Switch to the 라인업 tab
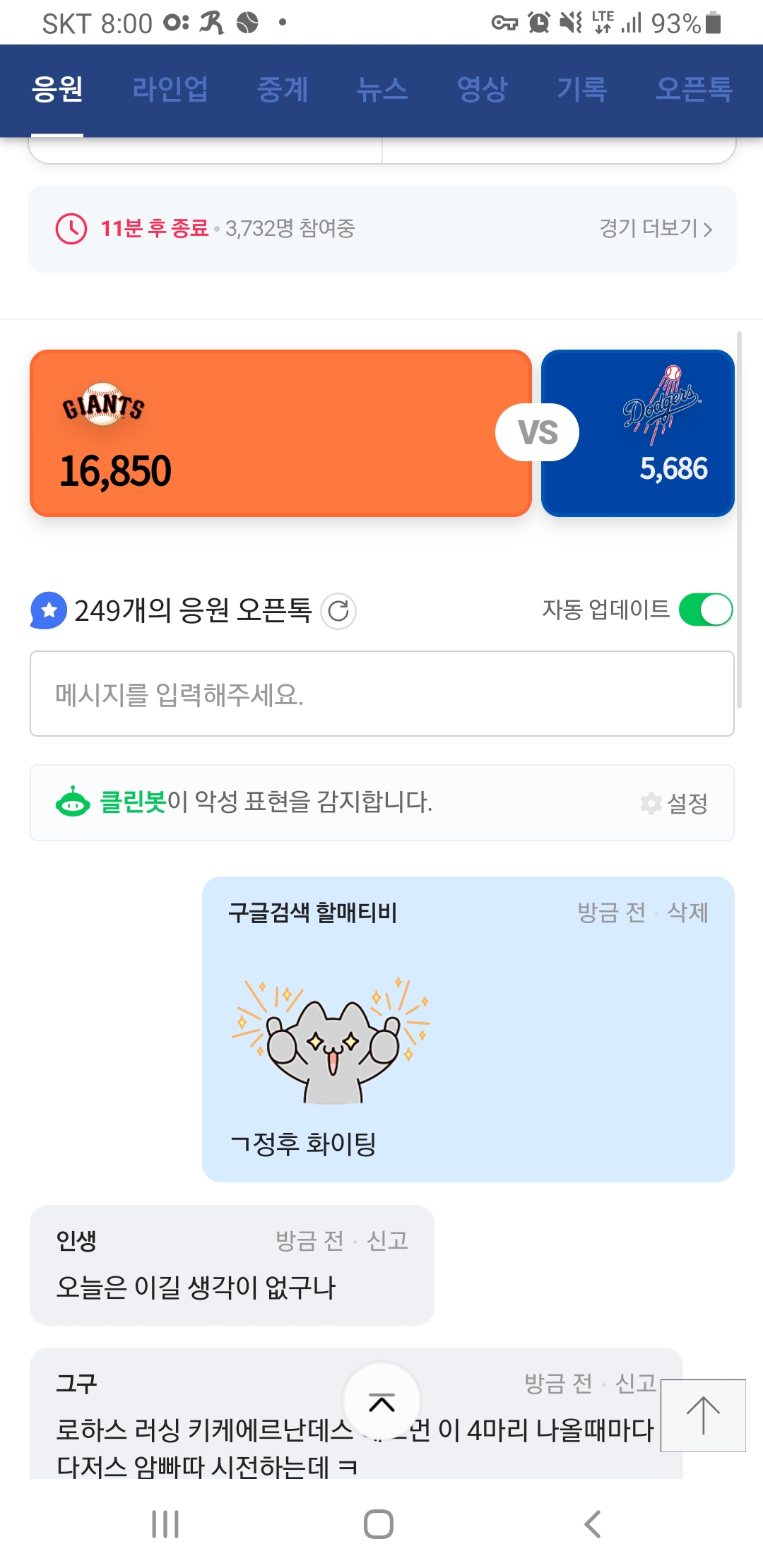Screen dimensions: 763x1568 pos(170,90)
